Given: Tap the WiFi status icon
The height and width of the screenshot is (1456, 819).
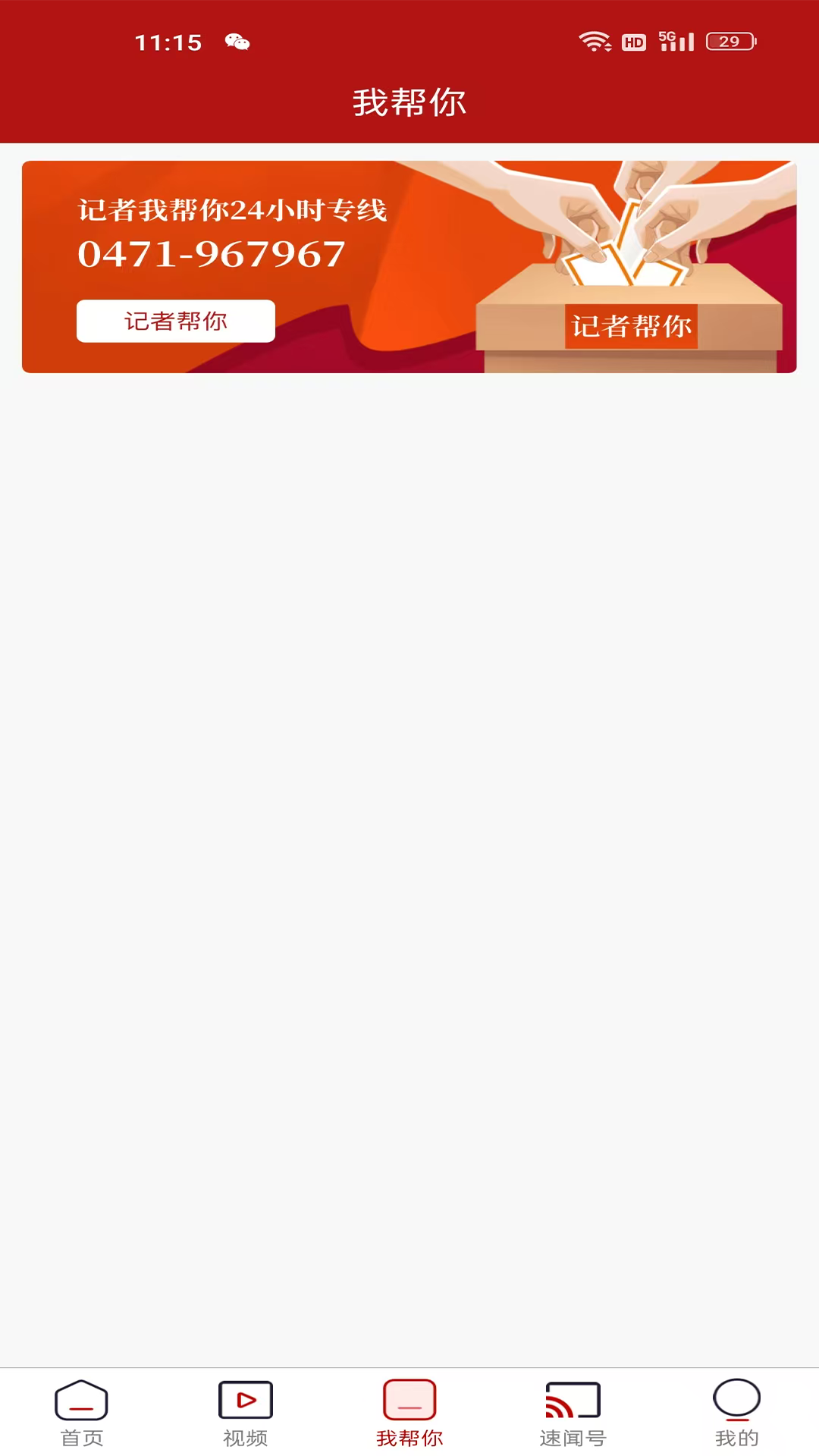Looking at the screenshot, I should click(x=596, y=42).
